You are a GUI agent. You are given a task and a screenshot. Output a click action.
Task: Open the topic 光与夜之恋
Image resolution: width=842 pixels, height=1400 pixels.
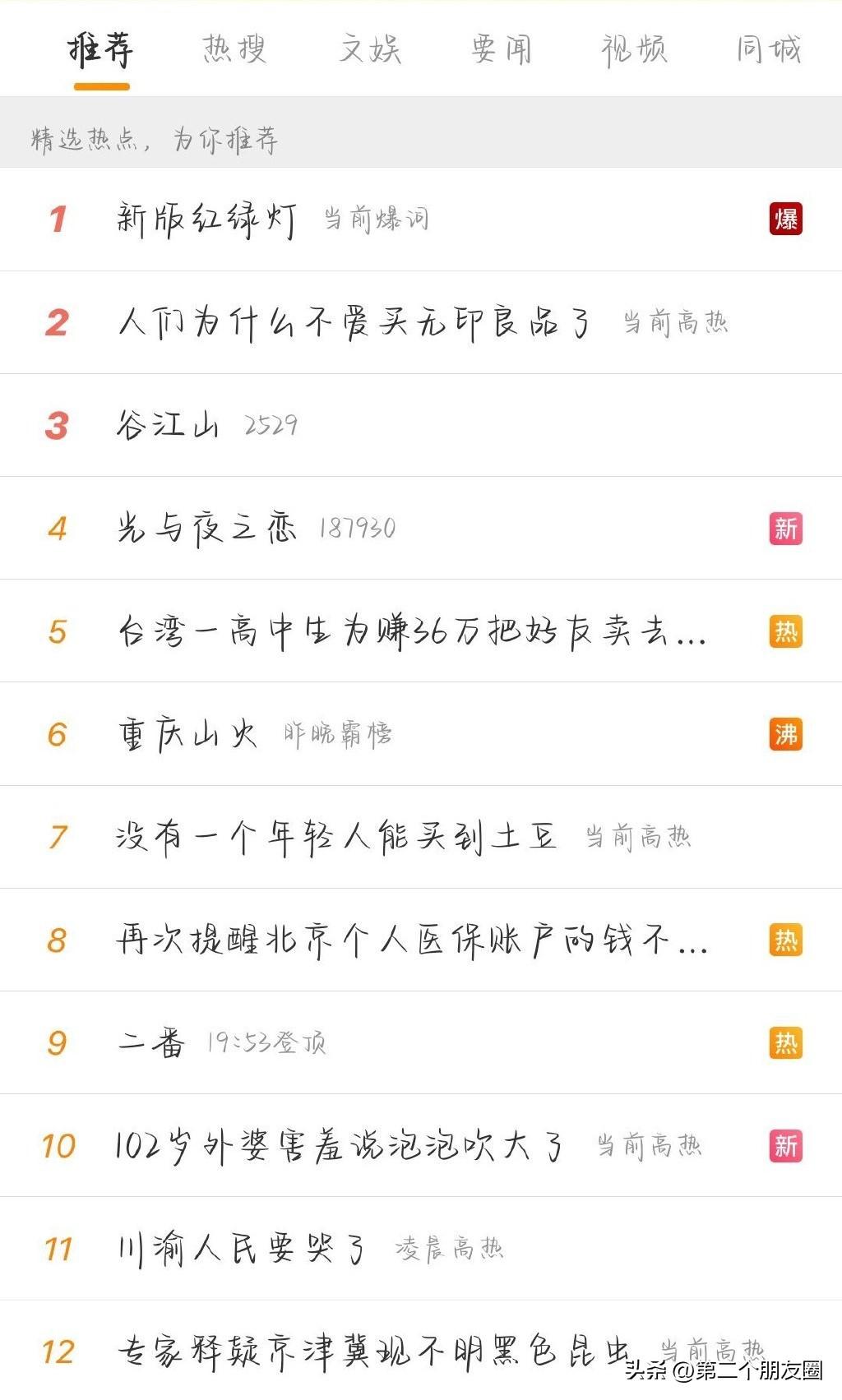coord(421,528)
